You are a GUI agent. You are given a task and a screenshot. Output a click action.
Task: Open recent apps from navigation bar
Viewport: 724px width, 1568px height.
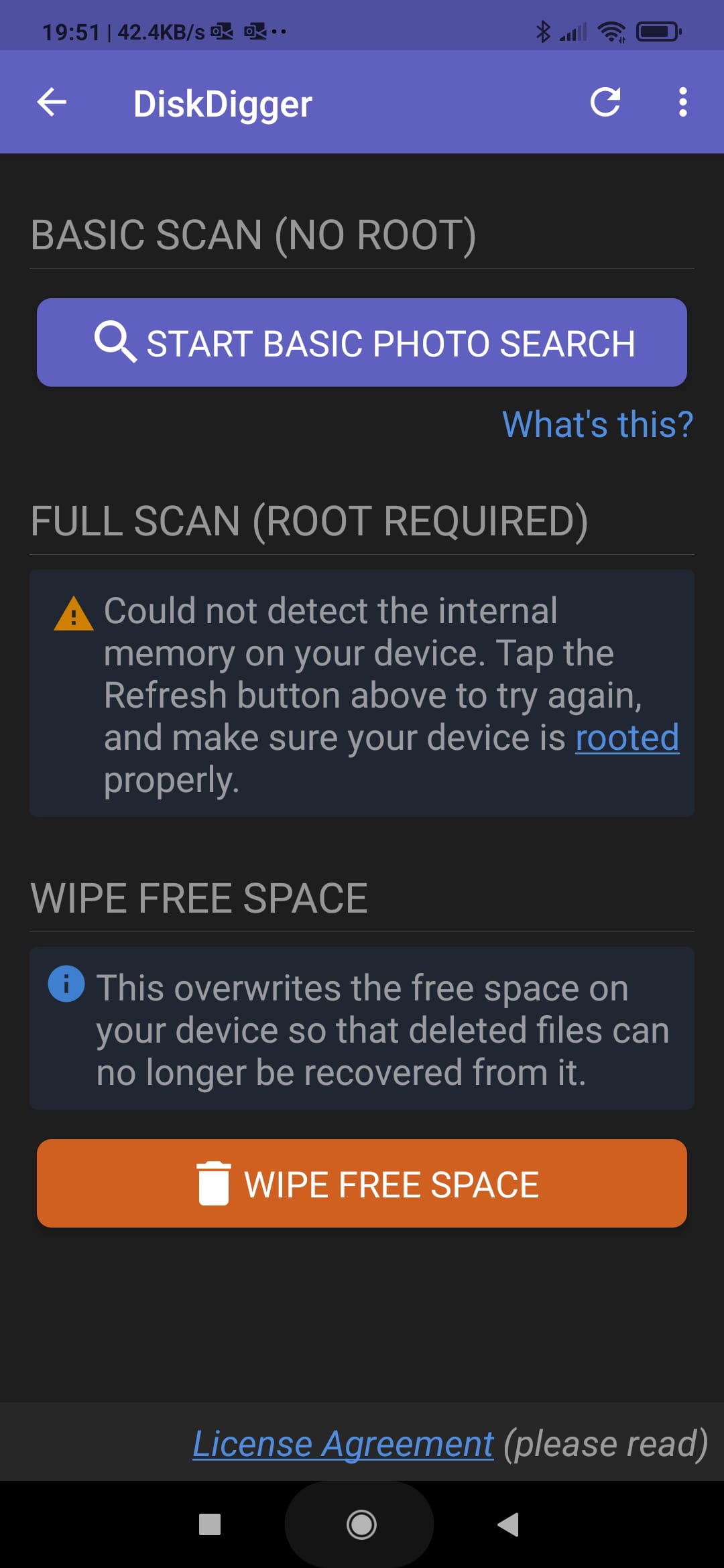[210, 1525]
